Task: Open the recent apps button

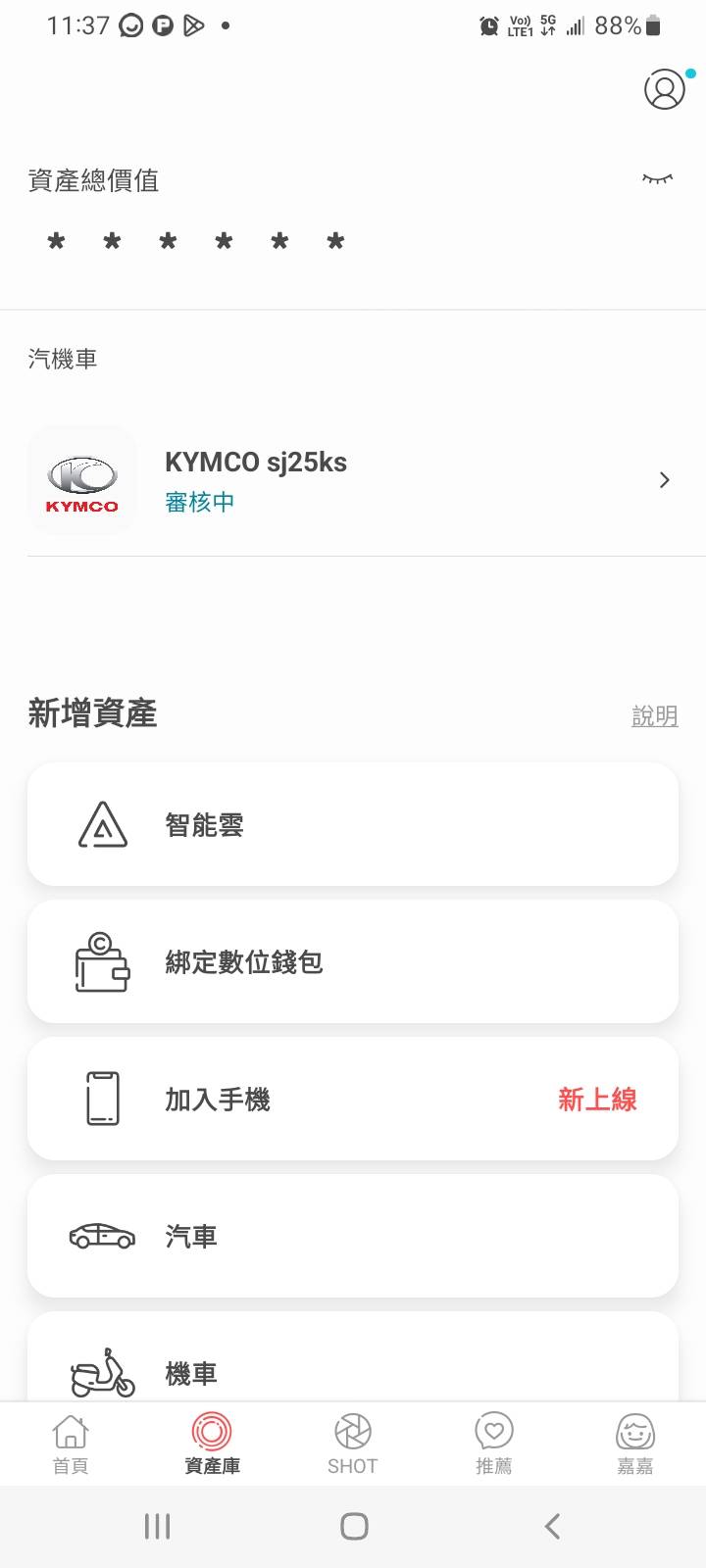Action: coord(157,1526)
